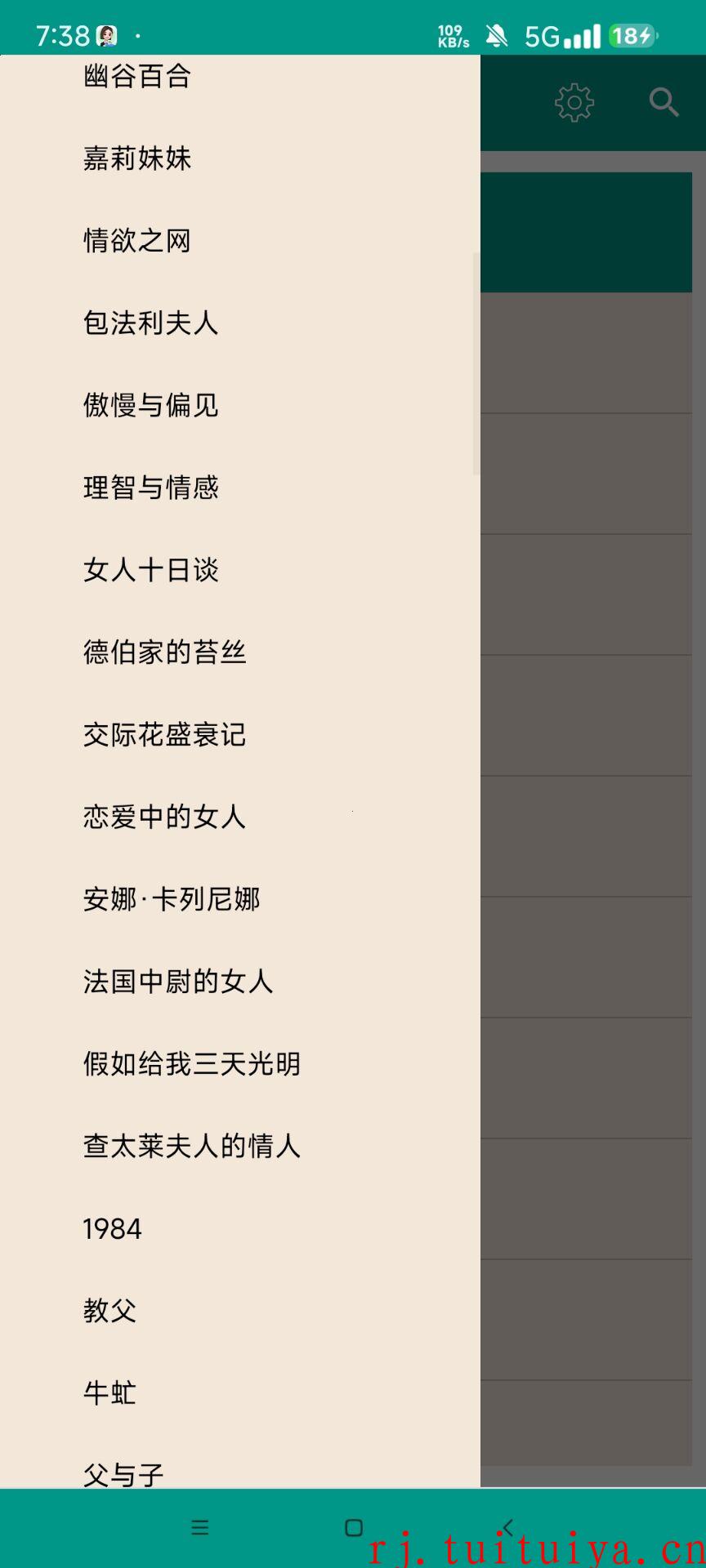Tap the system back button

pyautogui.click(x=507, y=1527)
